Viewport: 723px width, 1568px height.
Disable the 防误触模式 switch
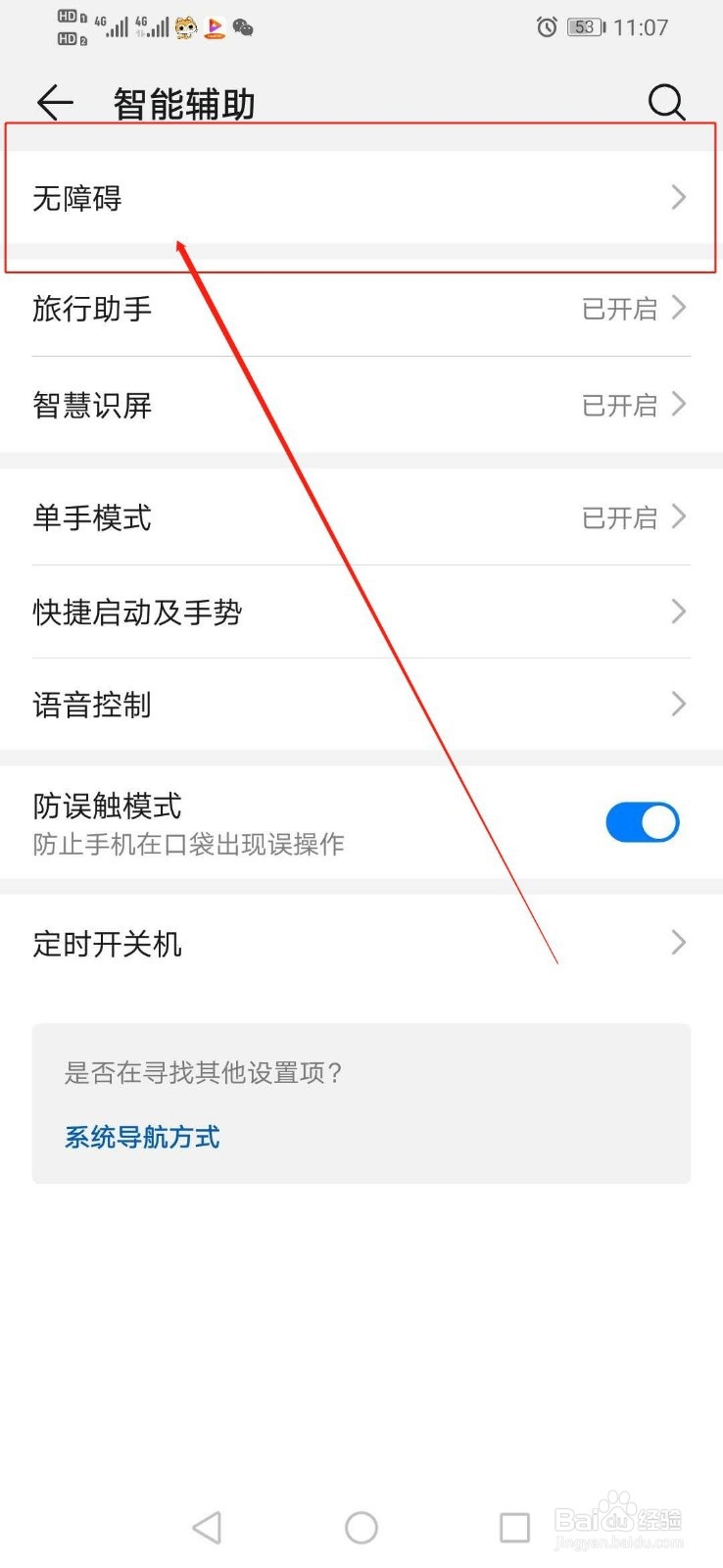(642, 822)
